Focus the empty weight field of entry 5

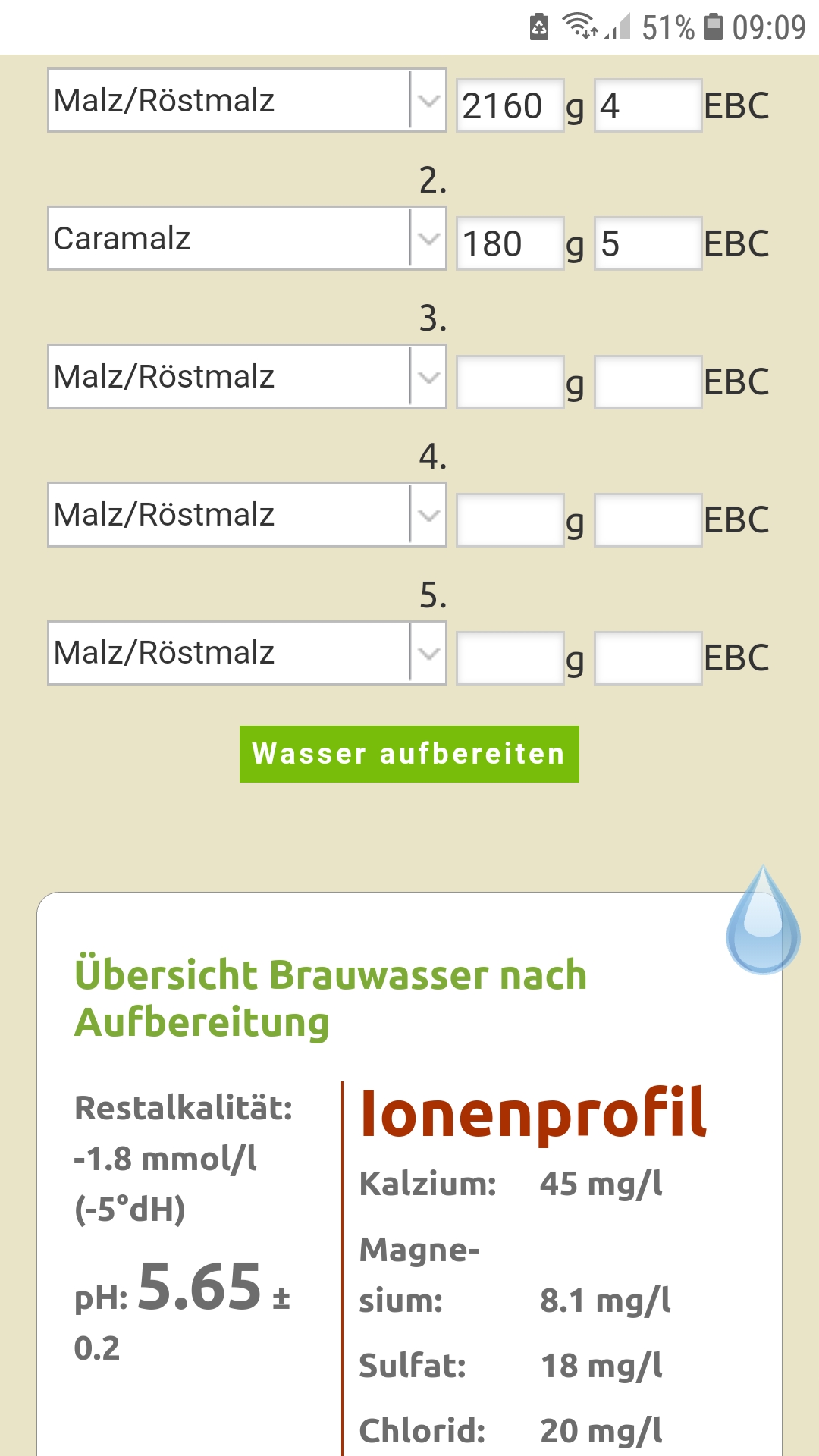510,657
